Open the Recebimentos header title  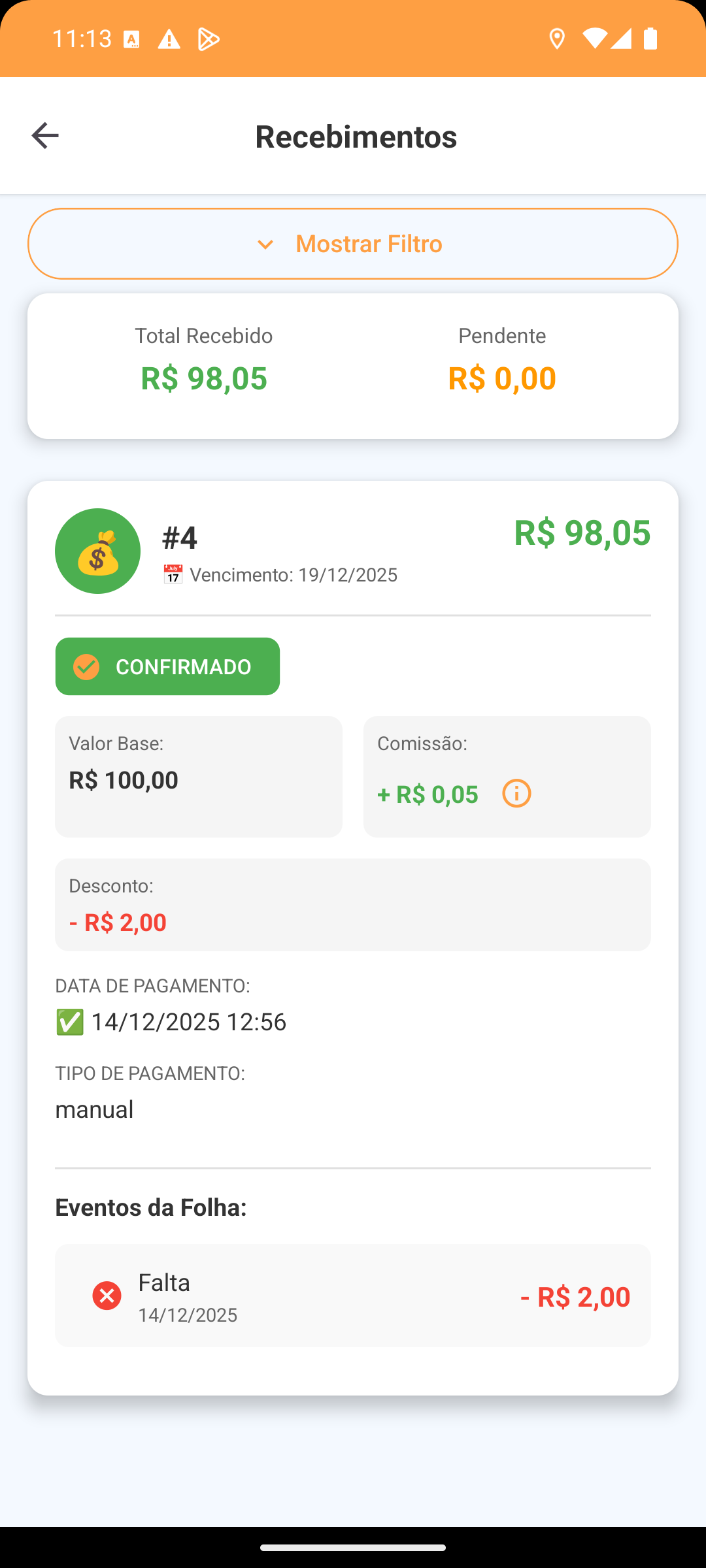(x=356, y=136)
